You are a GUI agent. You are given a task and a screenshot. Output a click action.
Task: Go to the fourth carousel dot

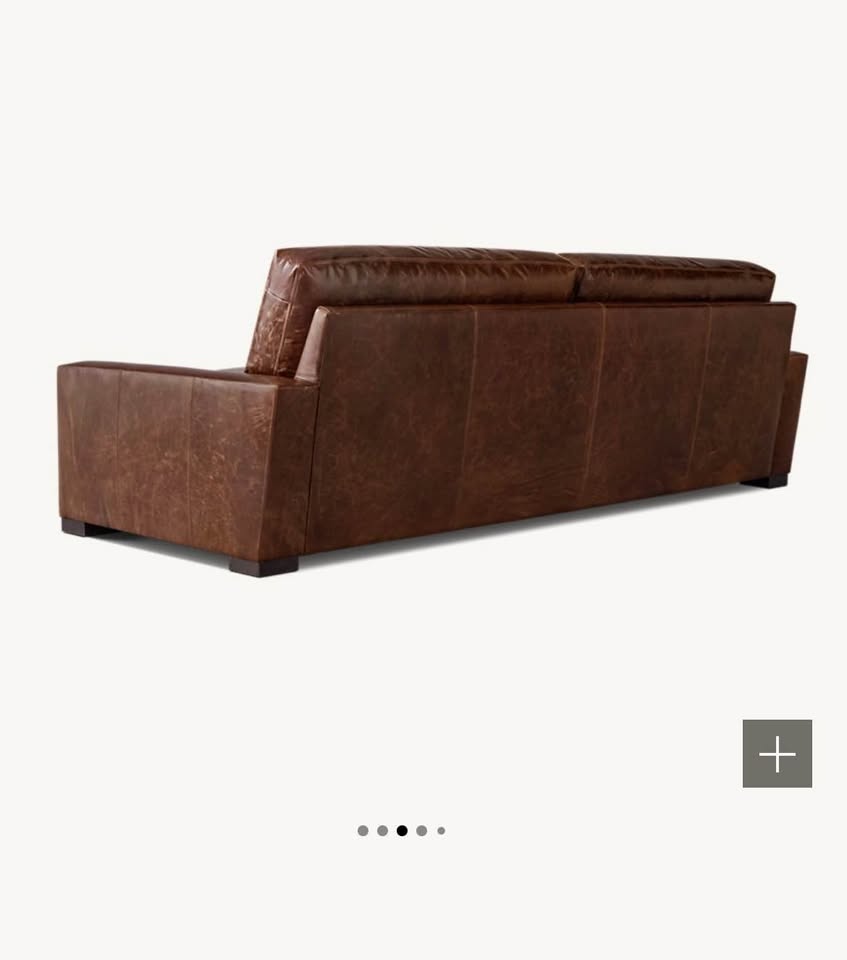click(x=421, y=830)
